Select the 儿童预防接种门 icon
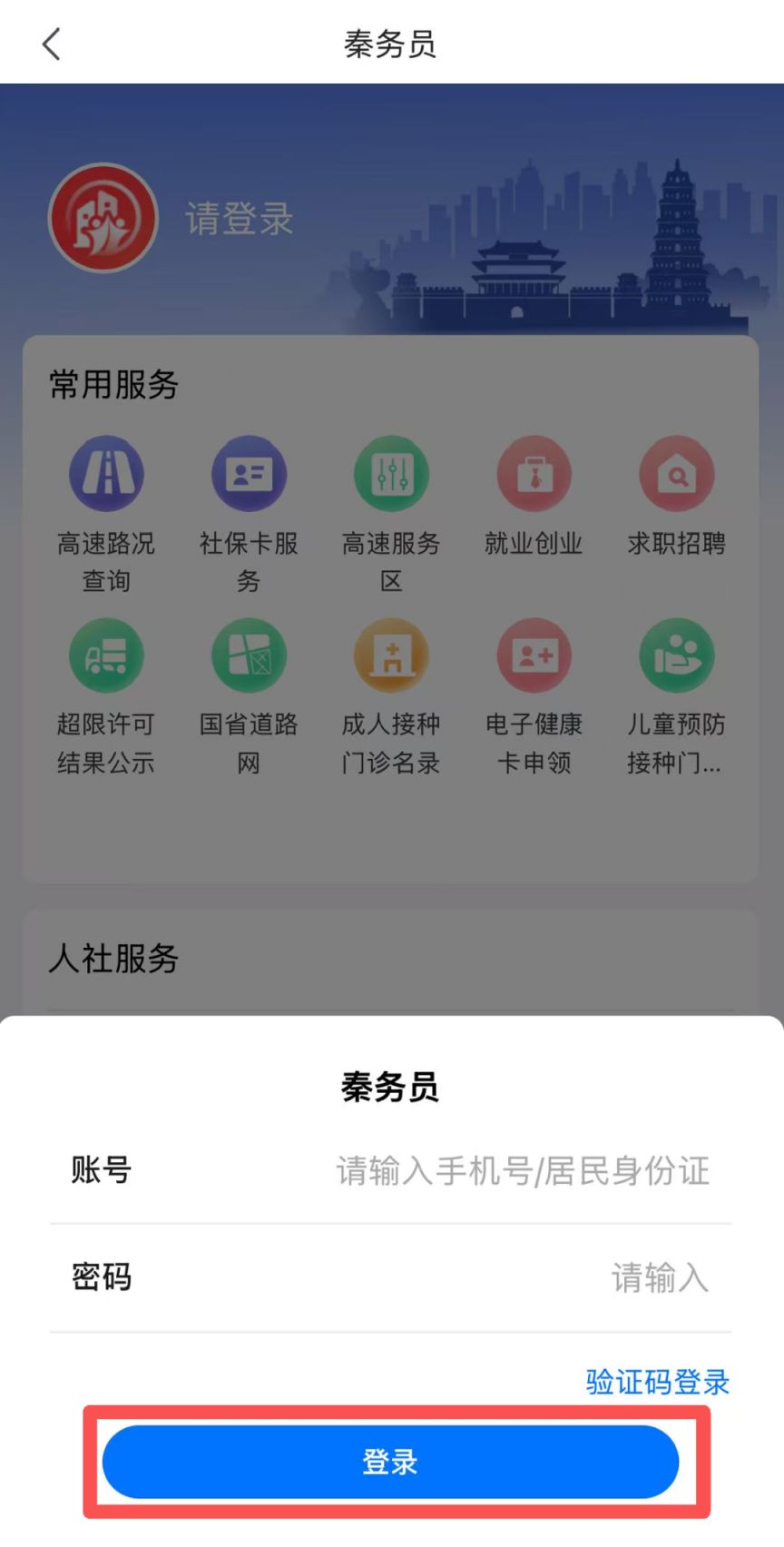The width and height of the screenshot is (784, 1547). click(x=676, y=655)
